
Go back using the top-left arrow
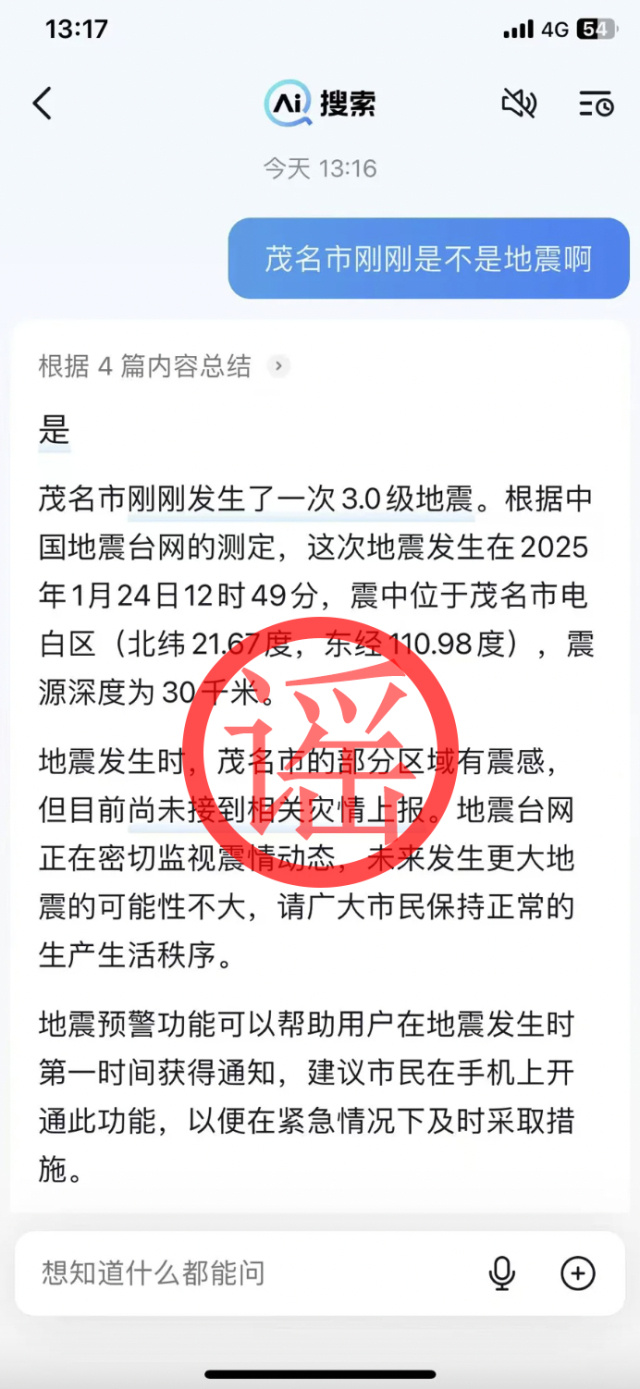pyautogui.click(x=42, y=103)
